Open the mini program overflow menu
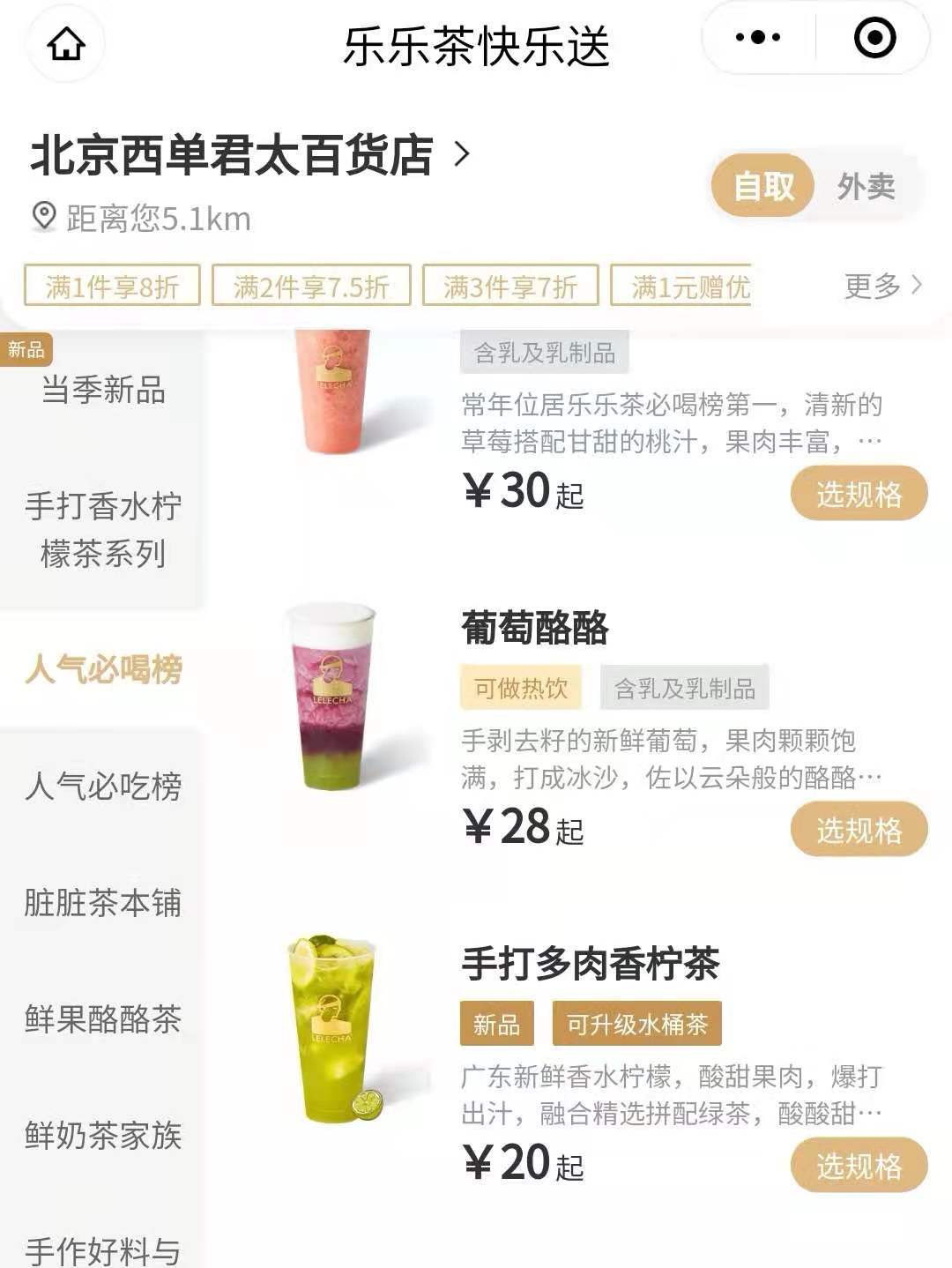Viewport: 952px width, 1268px height. tap(758, 38)
